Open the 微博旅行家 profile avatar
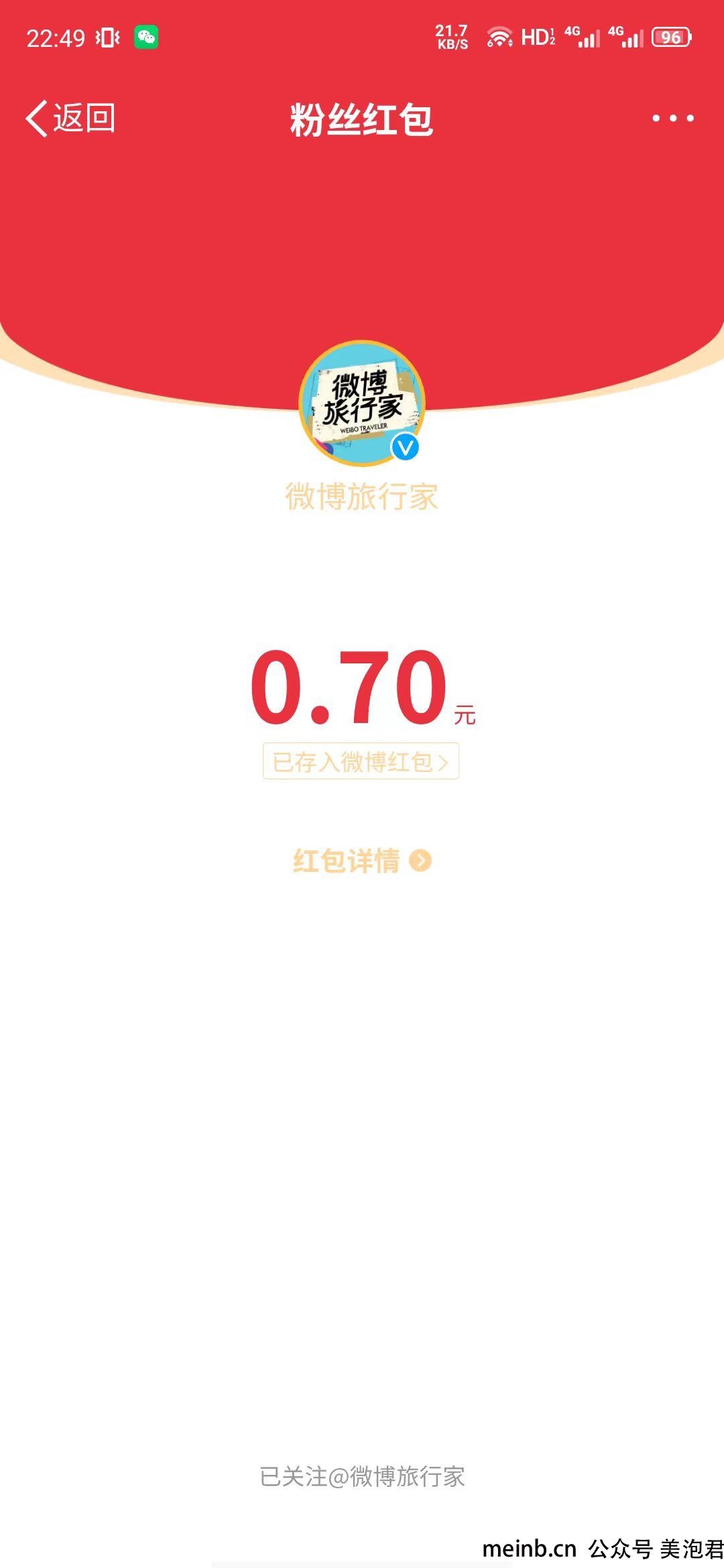724x1568 pixels. [x=362, y=403]
